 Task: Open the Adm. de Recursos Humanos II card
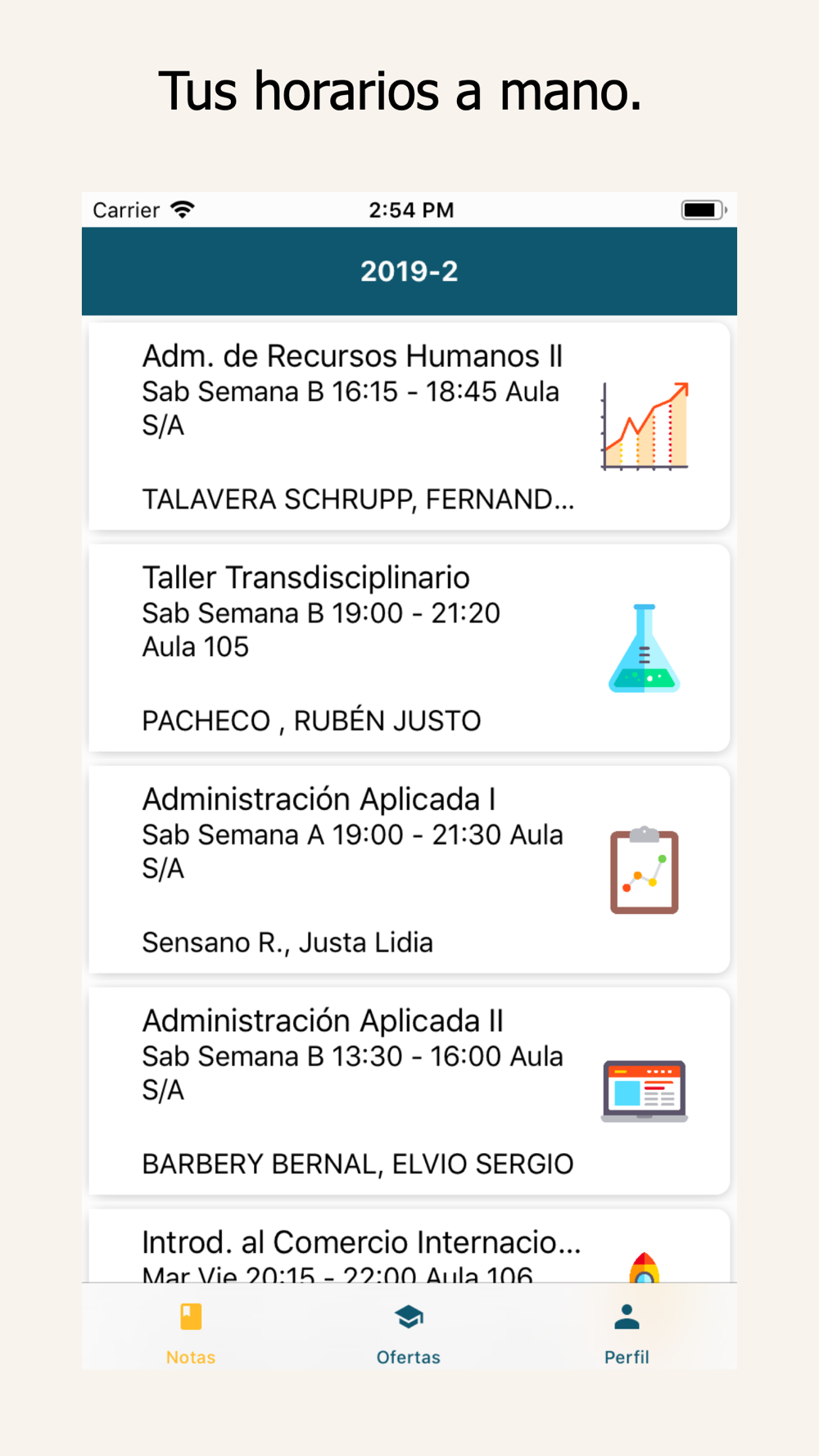[x=409, y=426]
